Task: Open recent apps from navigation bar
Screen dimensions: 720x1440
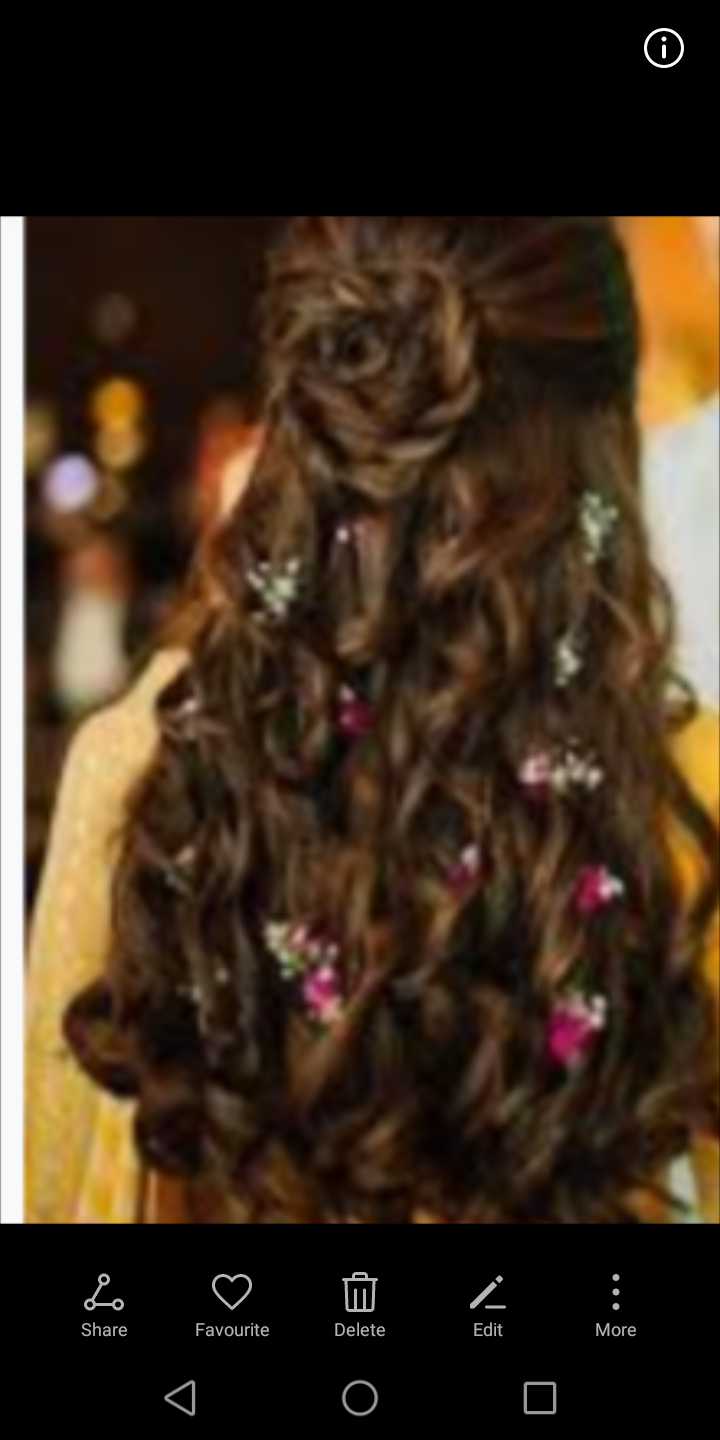Action: coord(540,1397)
